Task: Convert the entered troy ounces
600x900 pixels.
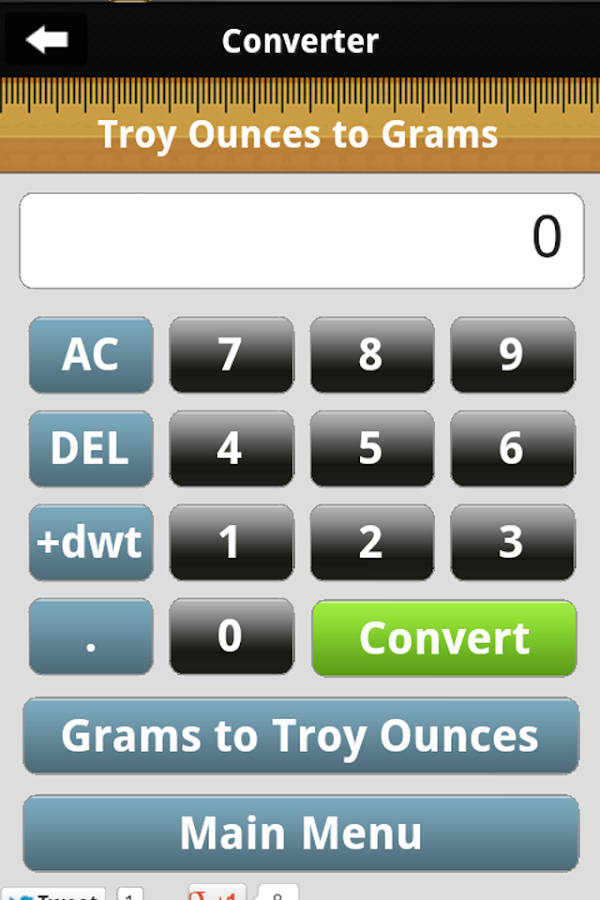Action: (444, 638)
